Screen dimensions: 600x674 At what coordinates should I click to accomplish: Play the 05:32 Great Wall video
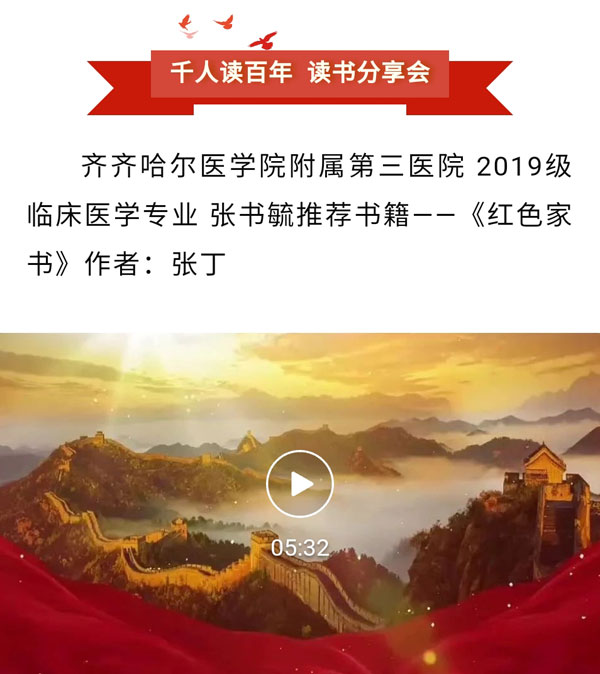(x=300, y=484)
